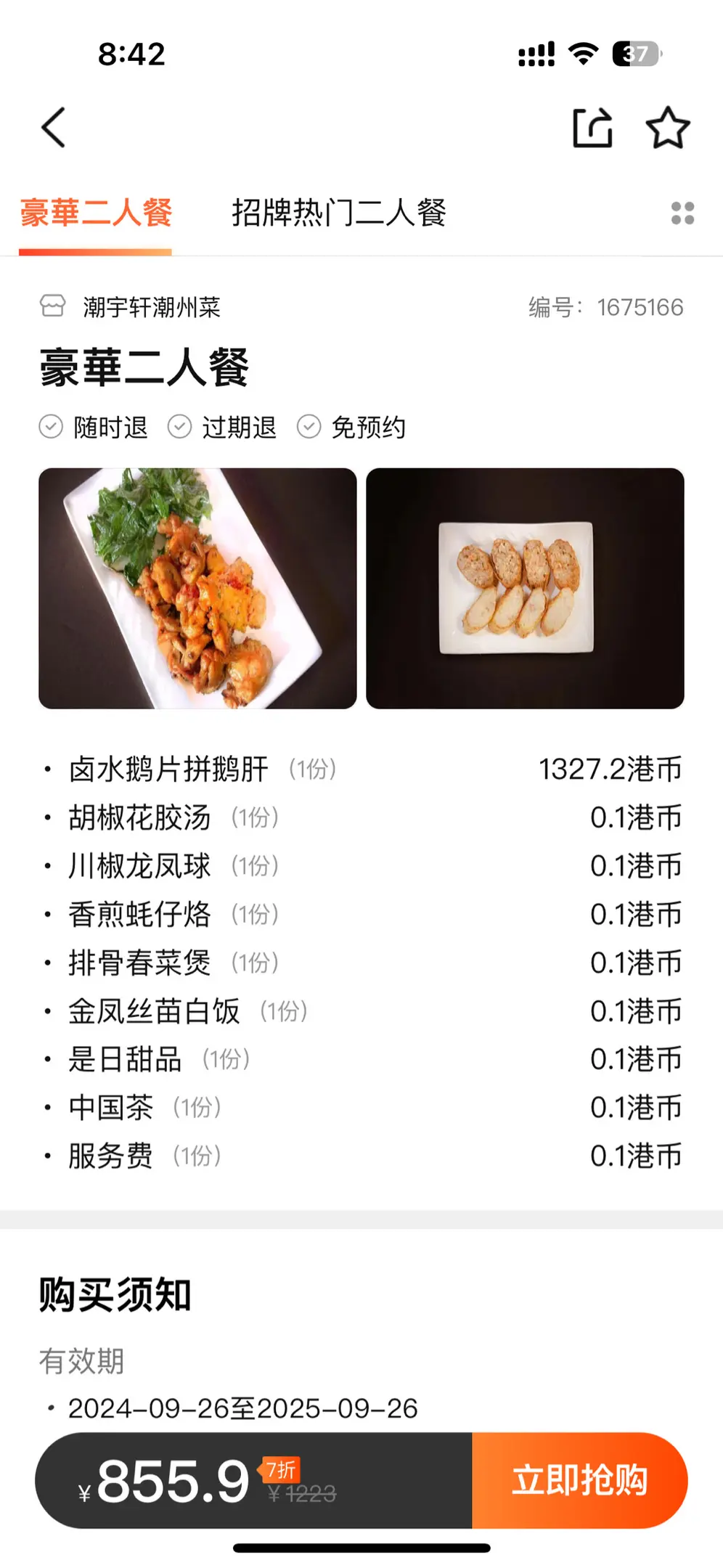Tap 立即抢购 to buy now
This screenshot has height=1568, width=723.
click(x=579, y=1480)
